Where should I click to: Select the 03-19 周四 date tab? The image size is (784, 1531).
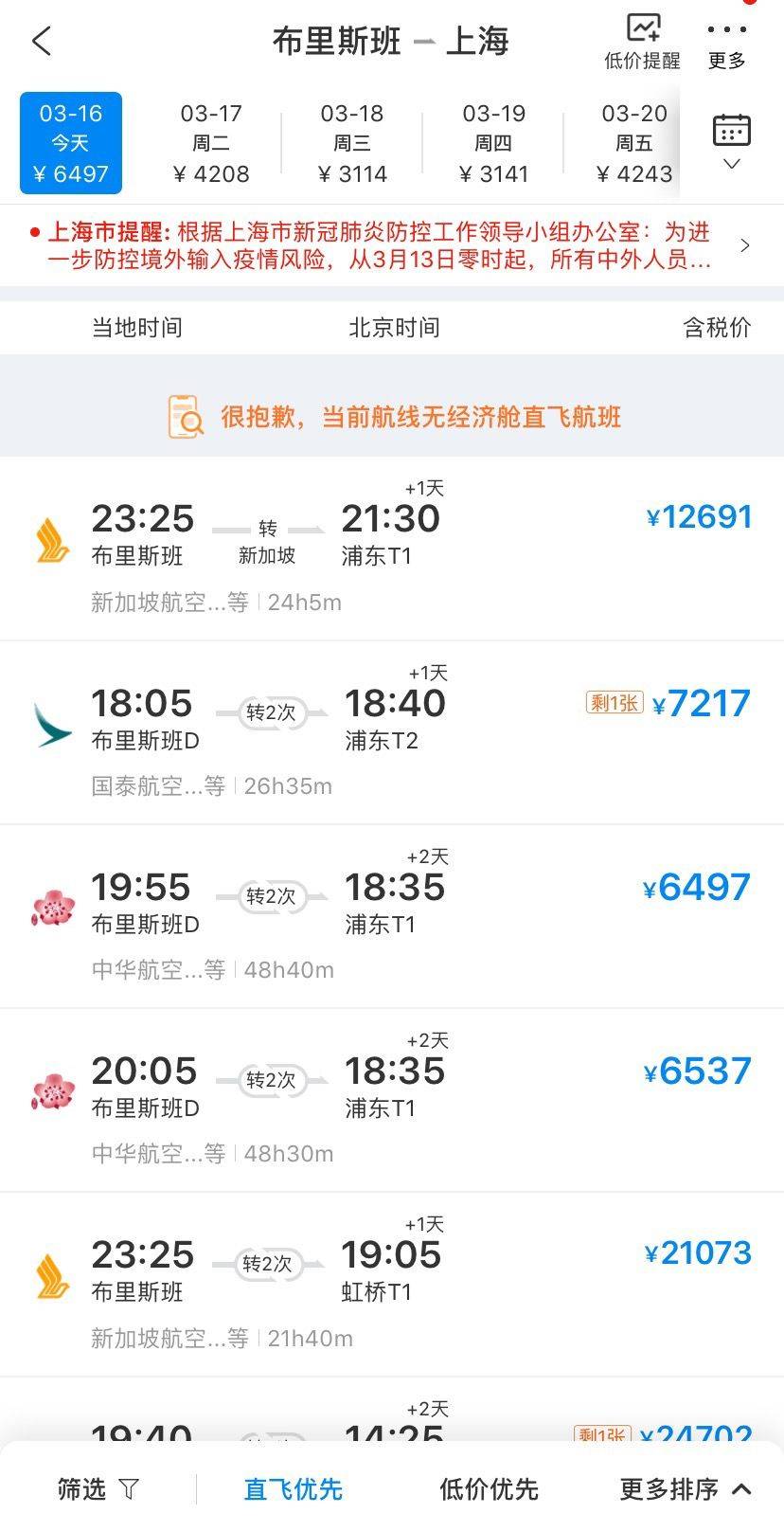pyautogui.click(x=493, y=144)
